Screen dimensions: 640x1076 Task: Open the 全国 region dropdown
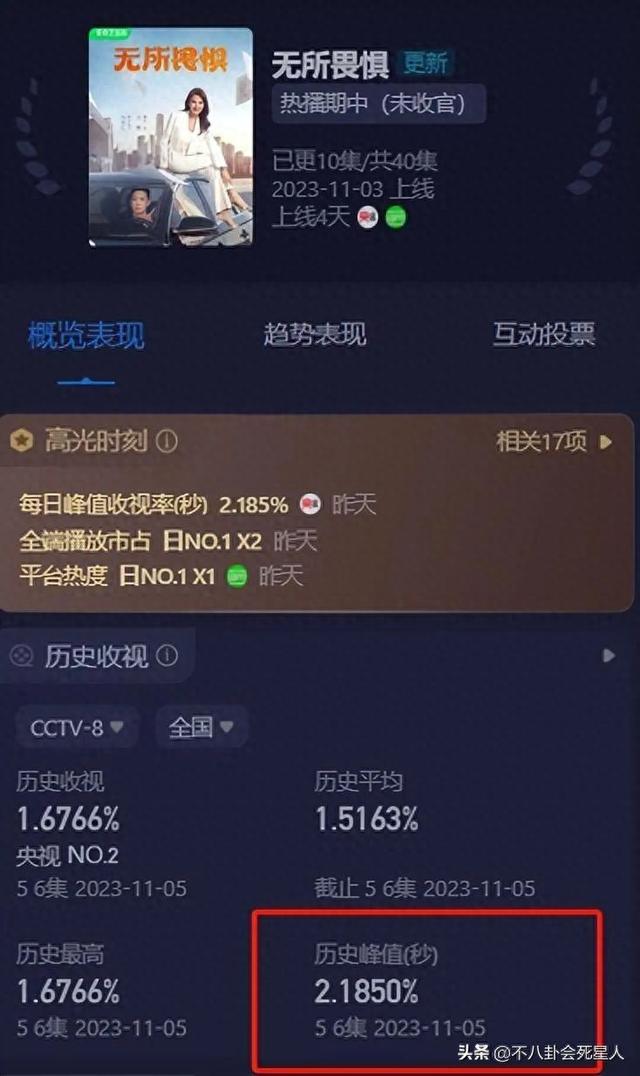coord(201,727)
